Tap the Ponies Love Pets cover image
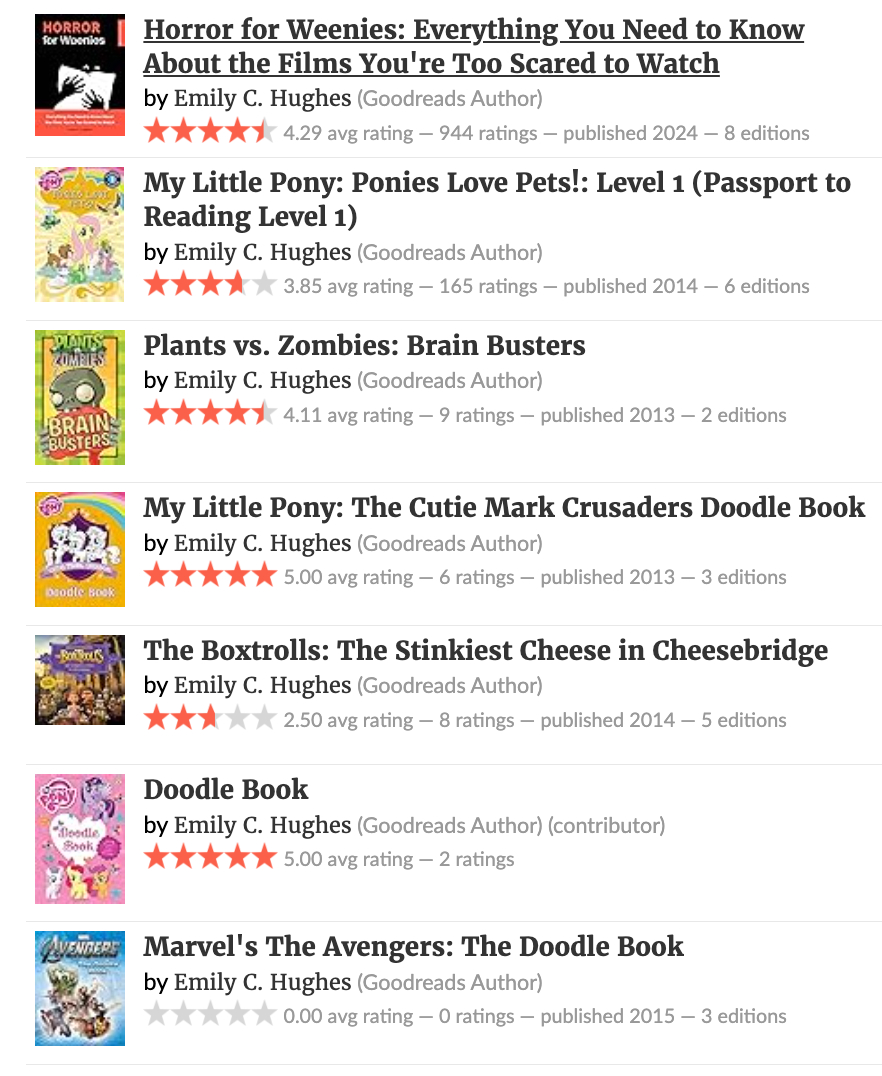This screenshot has height=1076, width=882. click(x=79, y=234)
